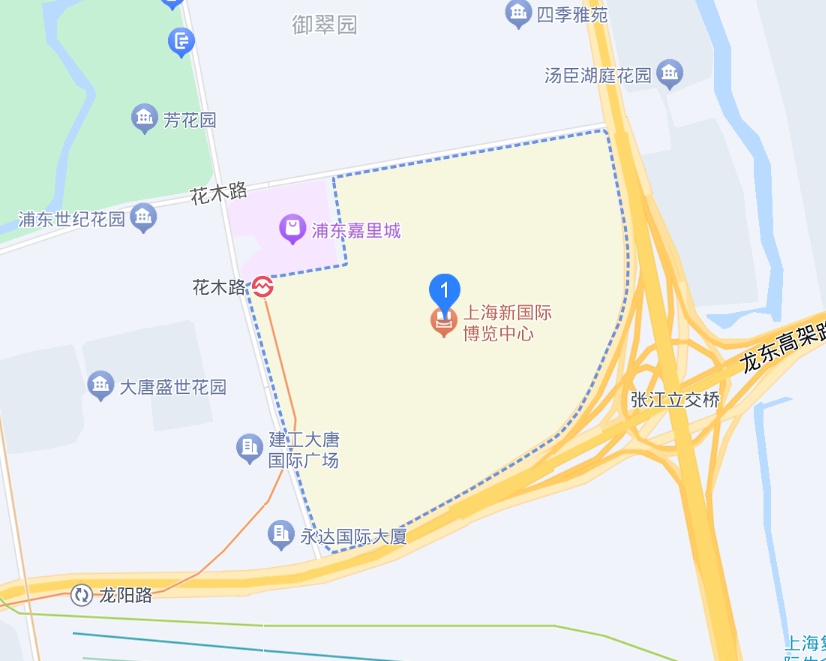Open 上海新国际博览中心 place marker
This screenshot has height=661, width=826.
point(444,323)
